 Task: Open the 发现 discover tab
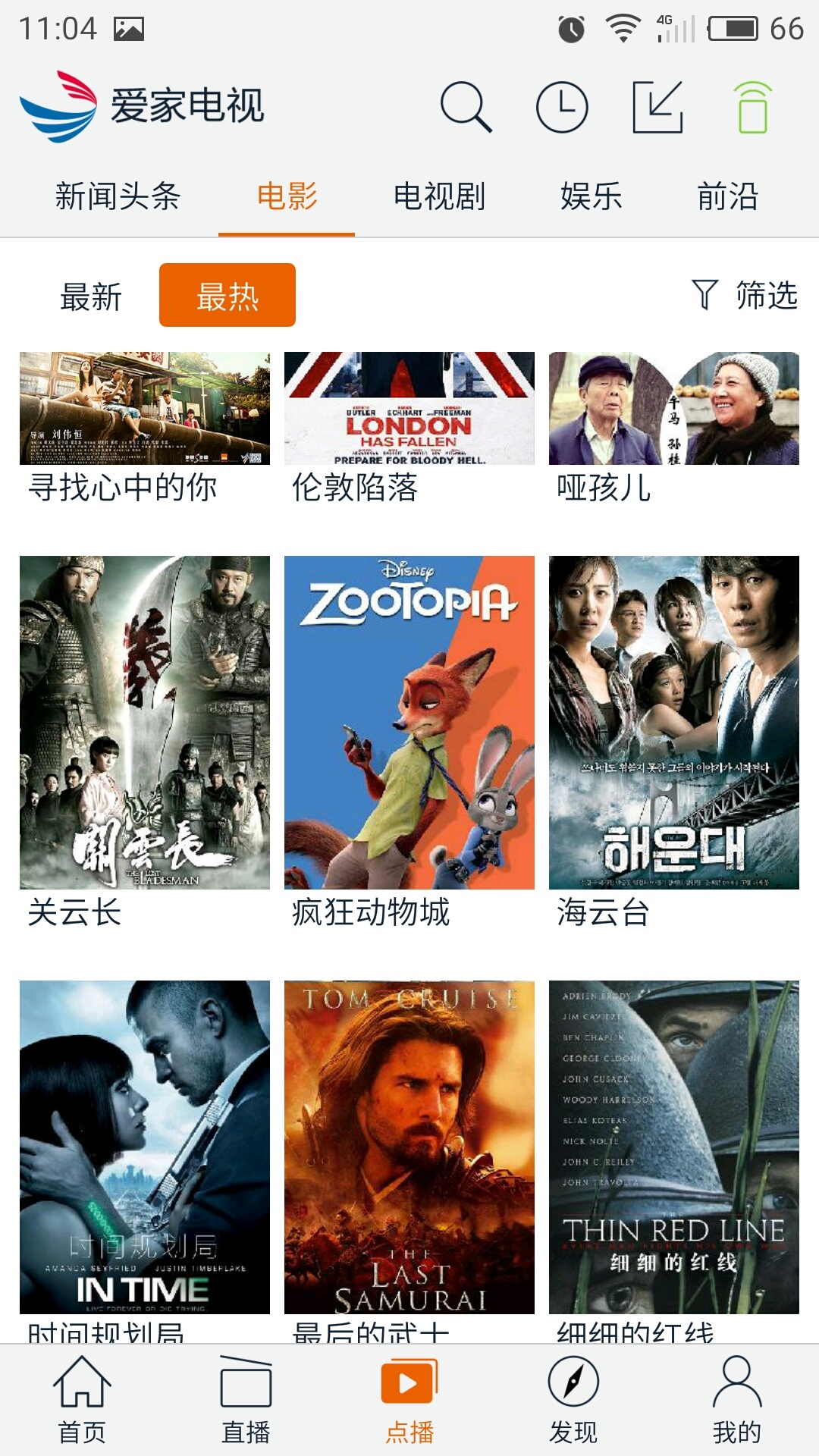[x=573, y=1401]
